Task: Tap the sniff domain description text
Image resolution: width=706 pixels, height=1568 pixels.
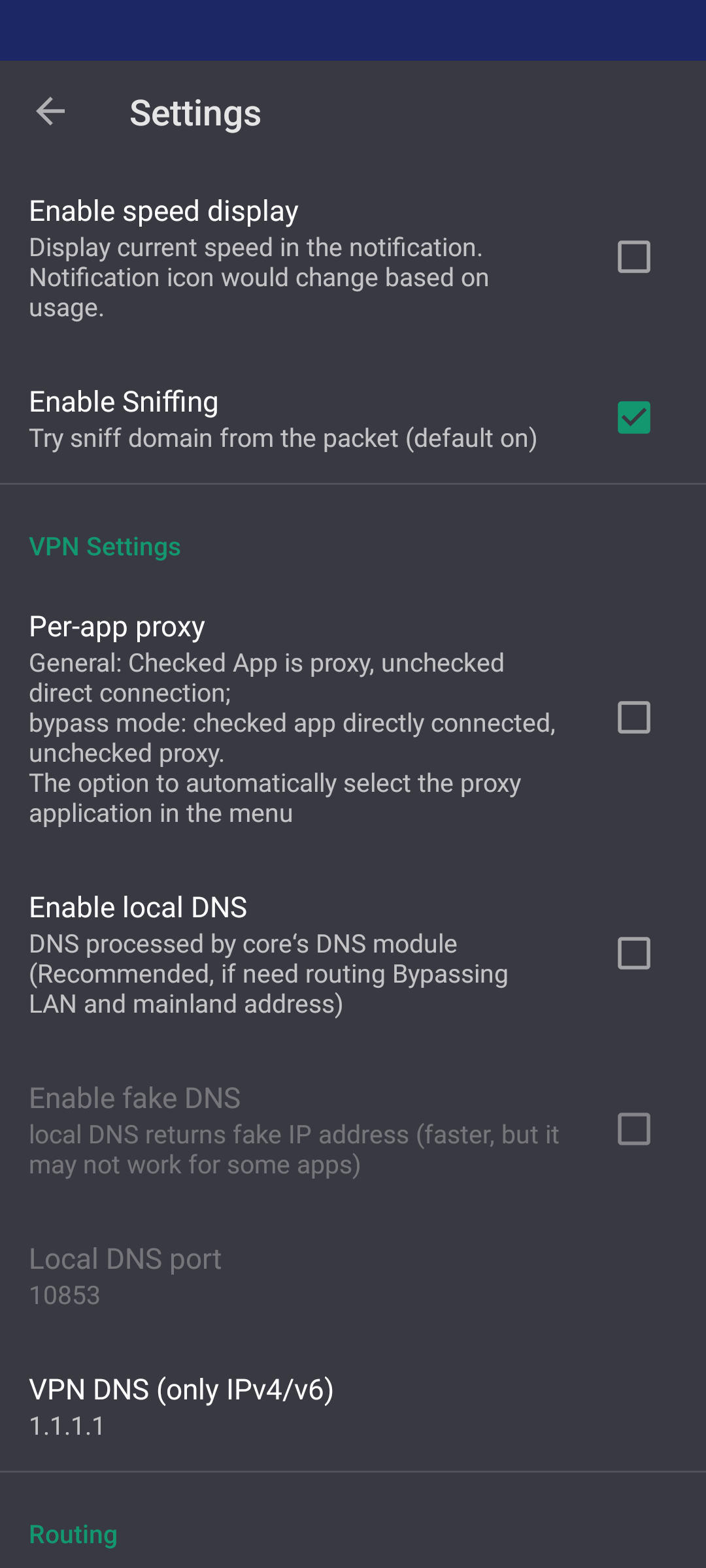Action: pyautogui.click(x=282, y=438)
